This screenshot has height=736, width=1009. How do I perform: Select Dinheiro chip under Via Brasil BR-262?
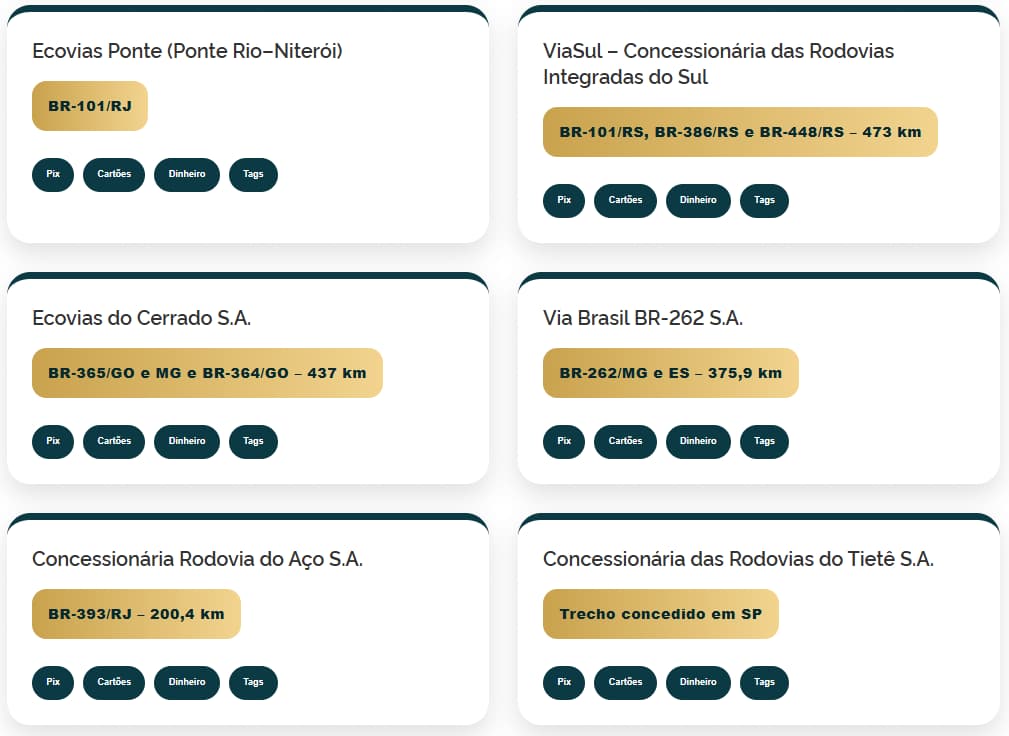click(698, 441)
